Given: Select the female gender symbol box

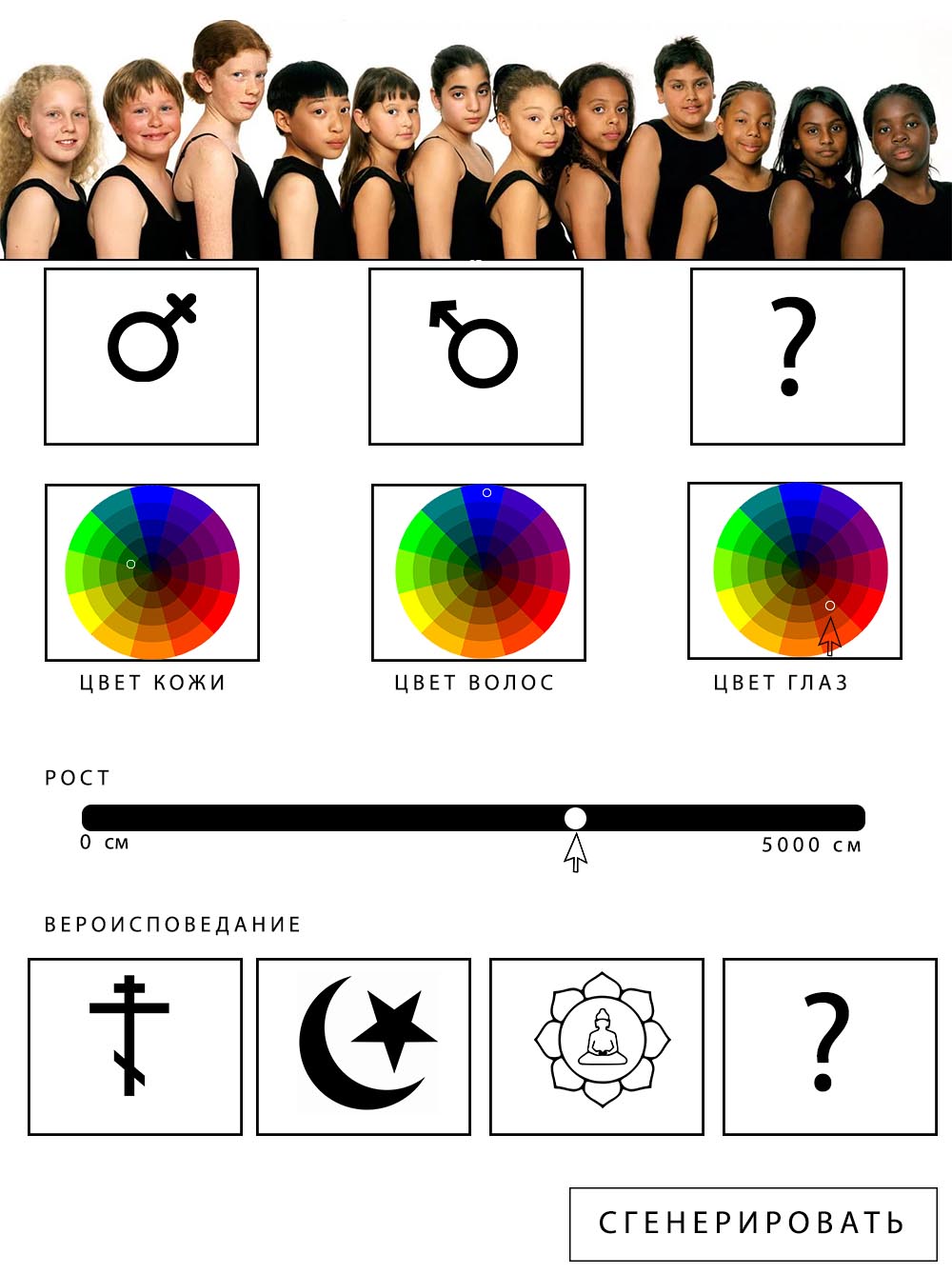Looking at the screenshot, I should click(x=151, y=356).
